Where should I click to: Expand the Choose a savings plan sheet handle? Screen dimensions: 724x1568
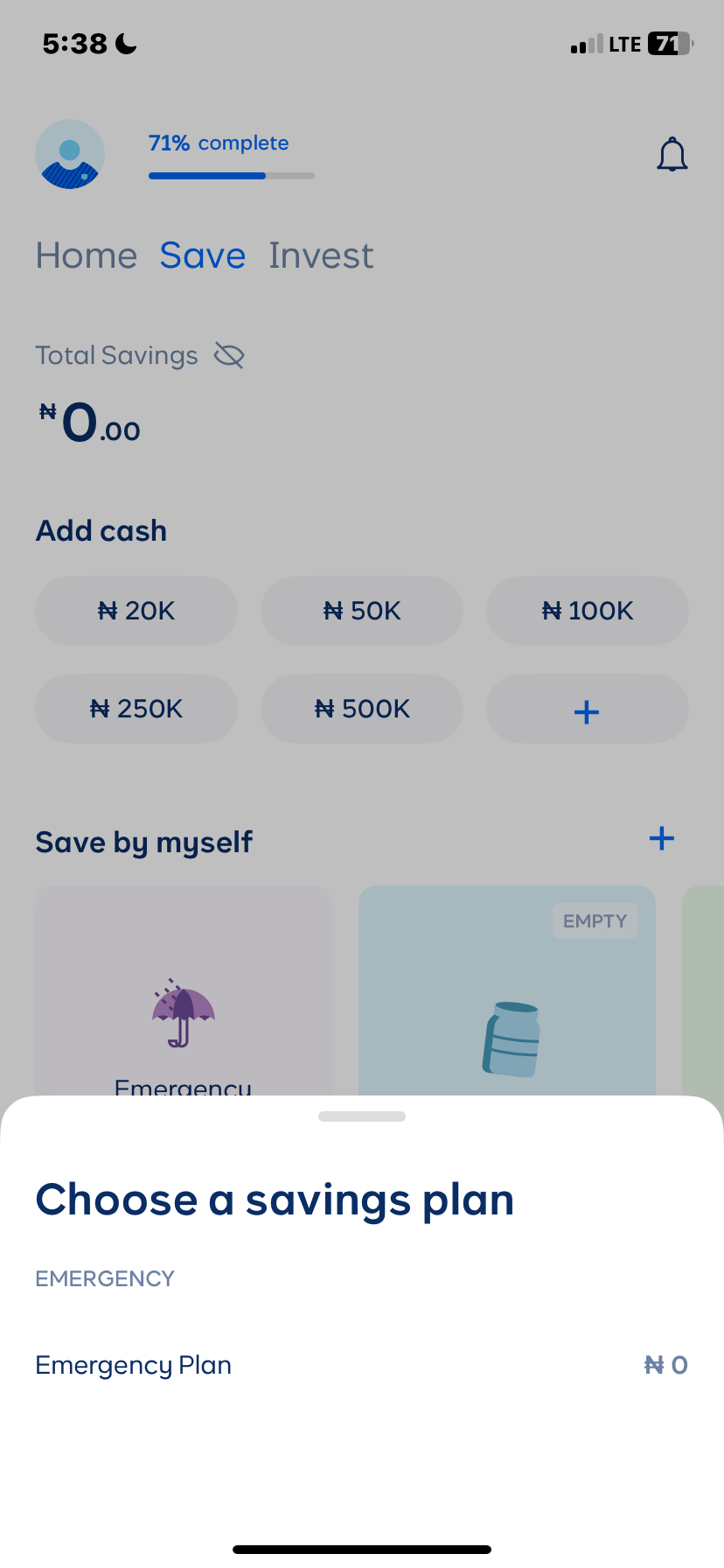(361, 1116)
